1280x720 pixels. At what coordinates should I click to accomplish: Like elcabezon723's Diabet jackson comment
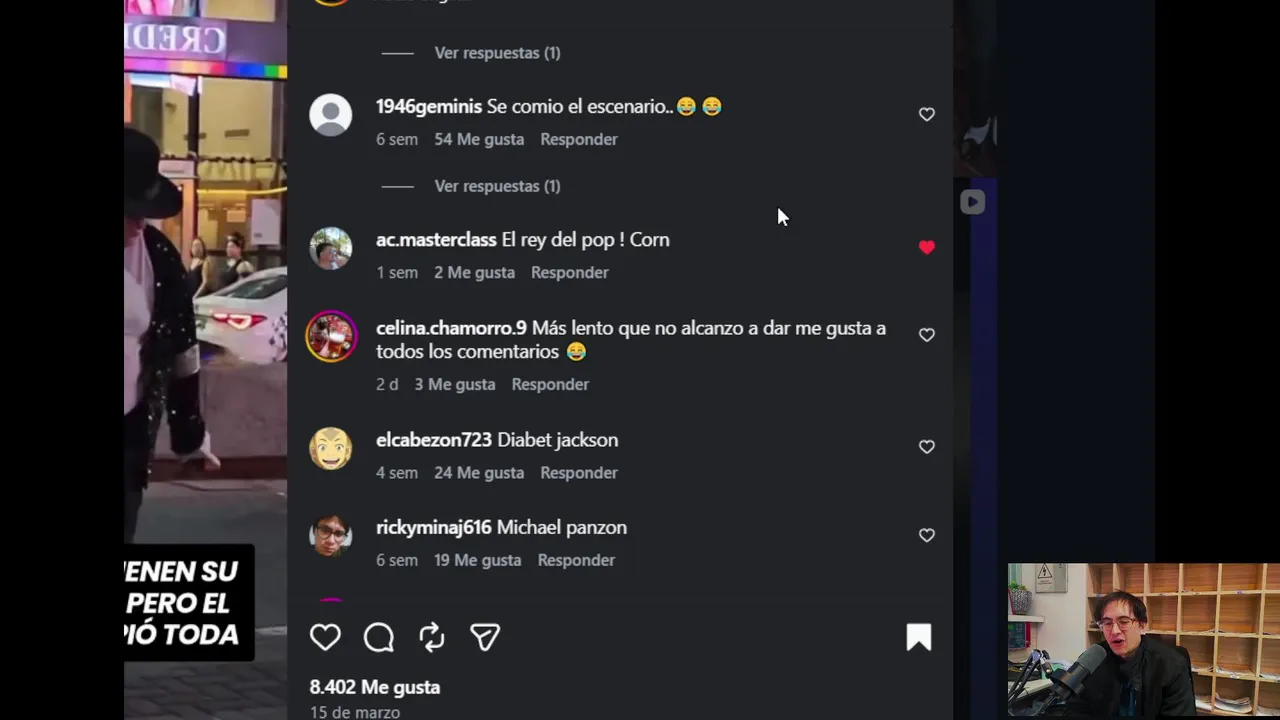[x=926, y=447]
